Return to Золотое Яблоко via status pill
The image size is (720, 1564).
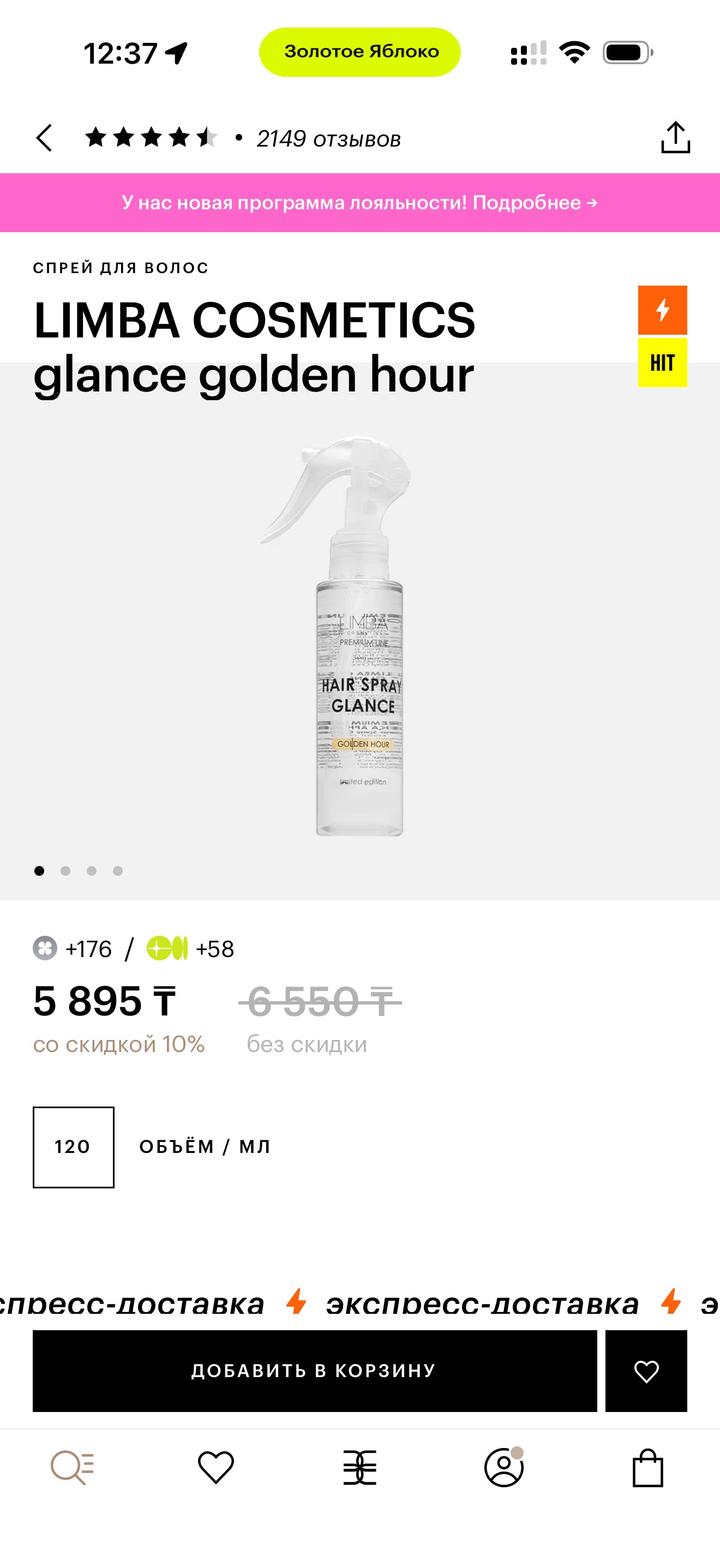(360, 52)
